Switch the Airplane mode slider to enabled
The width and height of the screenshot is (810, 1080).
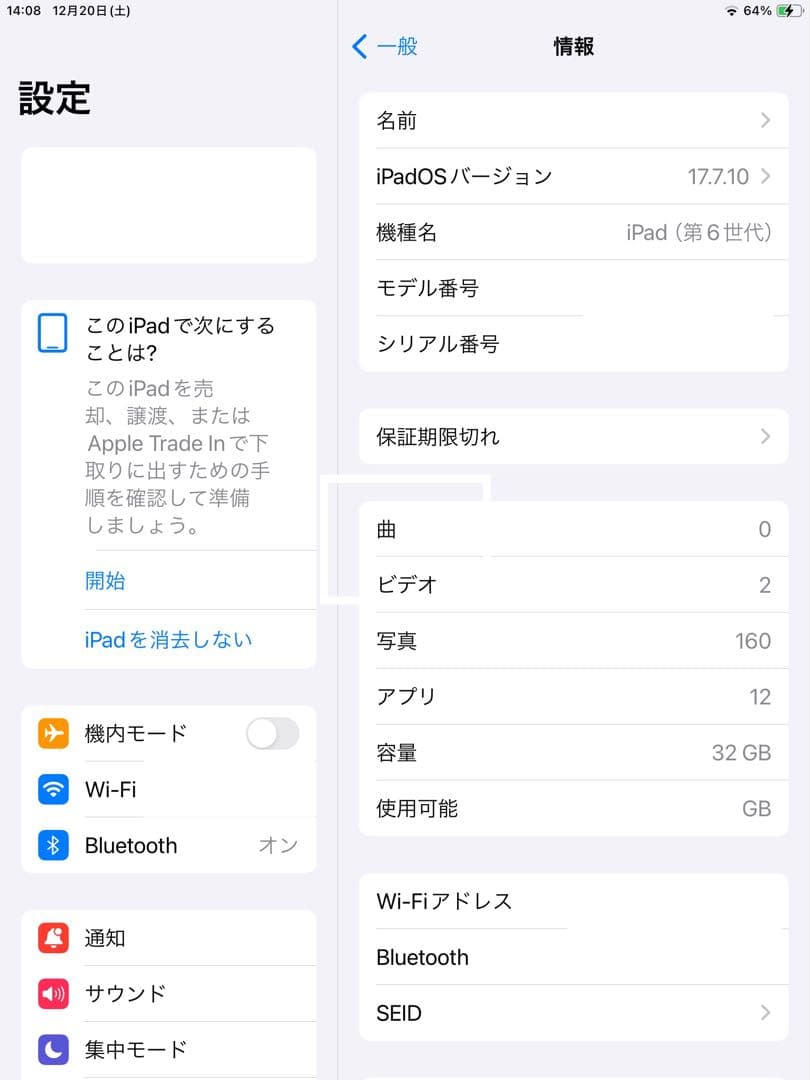point(271,733)
